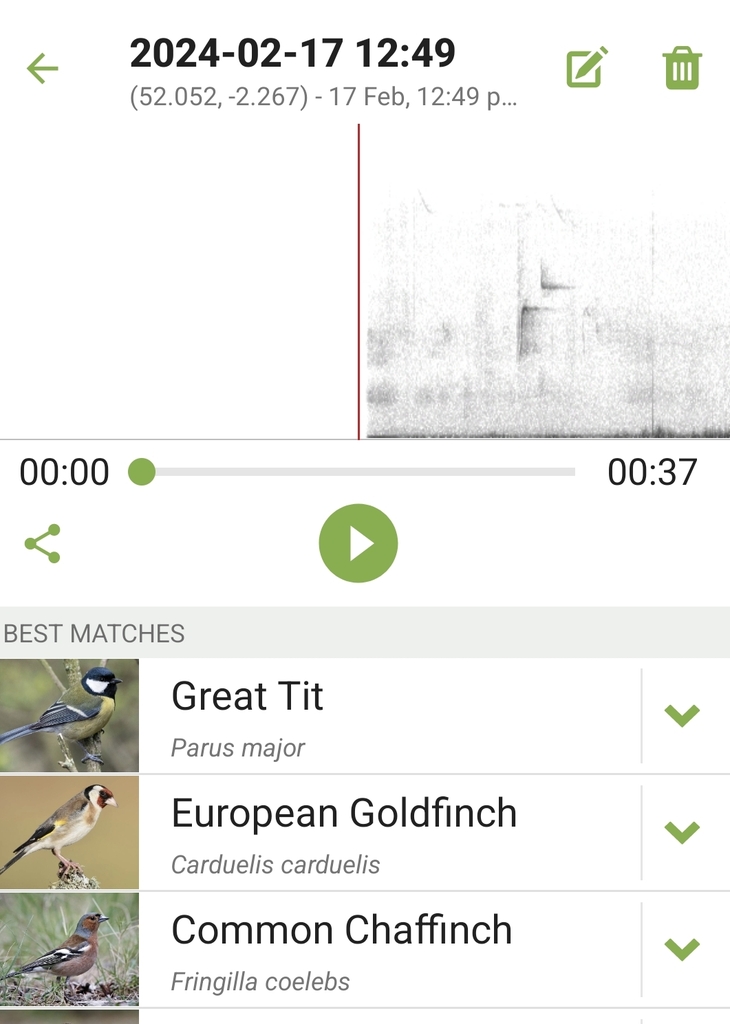Expand the European Goldfinch chevron
This screenshot has height=1024, width=730.
[x=682, y=832]
